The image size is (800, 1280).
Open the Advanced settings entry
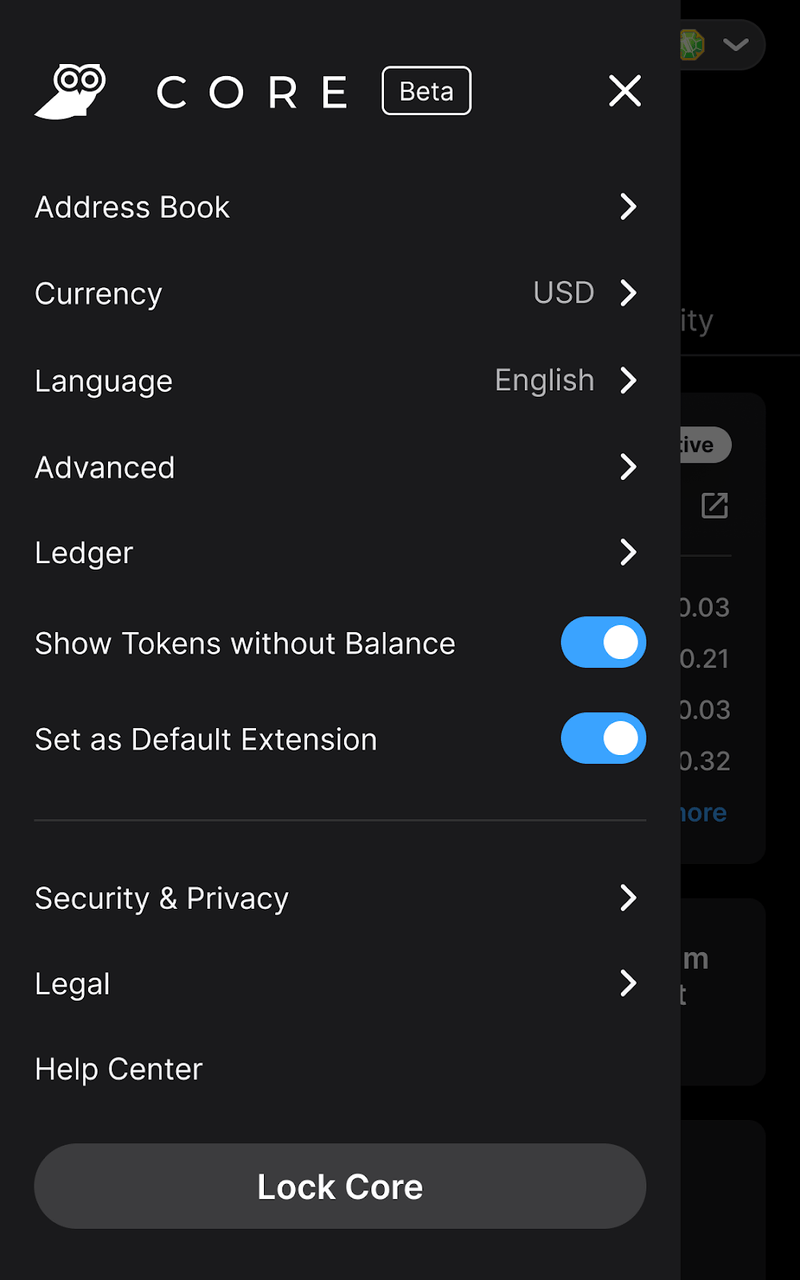click(340, 467)
